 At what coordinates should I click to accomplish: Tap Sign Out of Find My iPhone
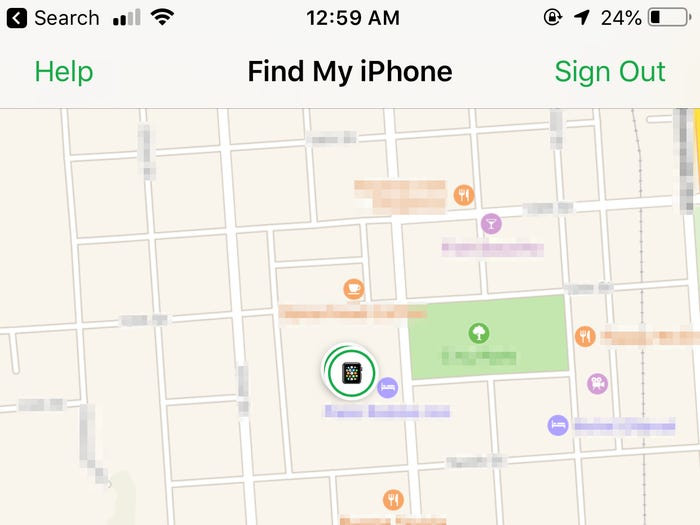(609, 72)
